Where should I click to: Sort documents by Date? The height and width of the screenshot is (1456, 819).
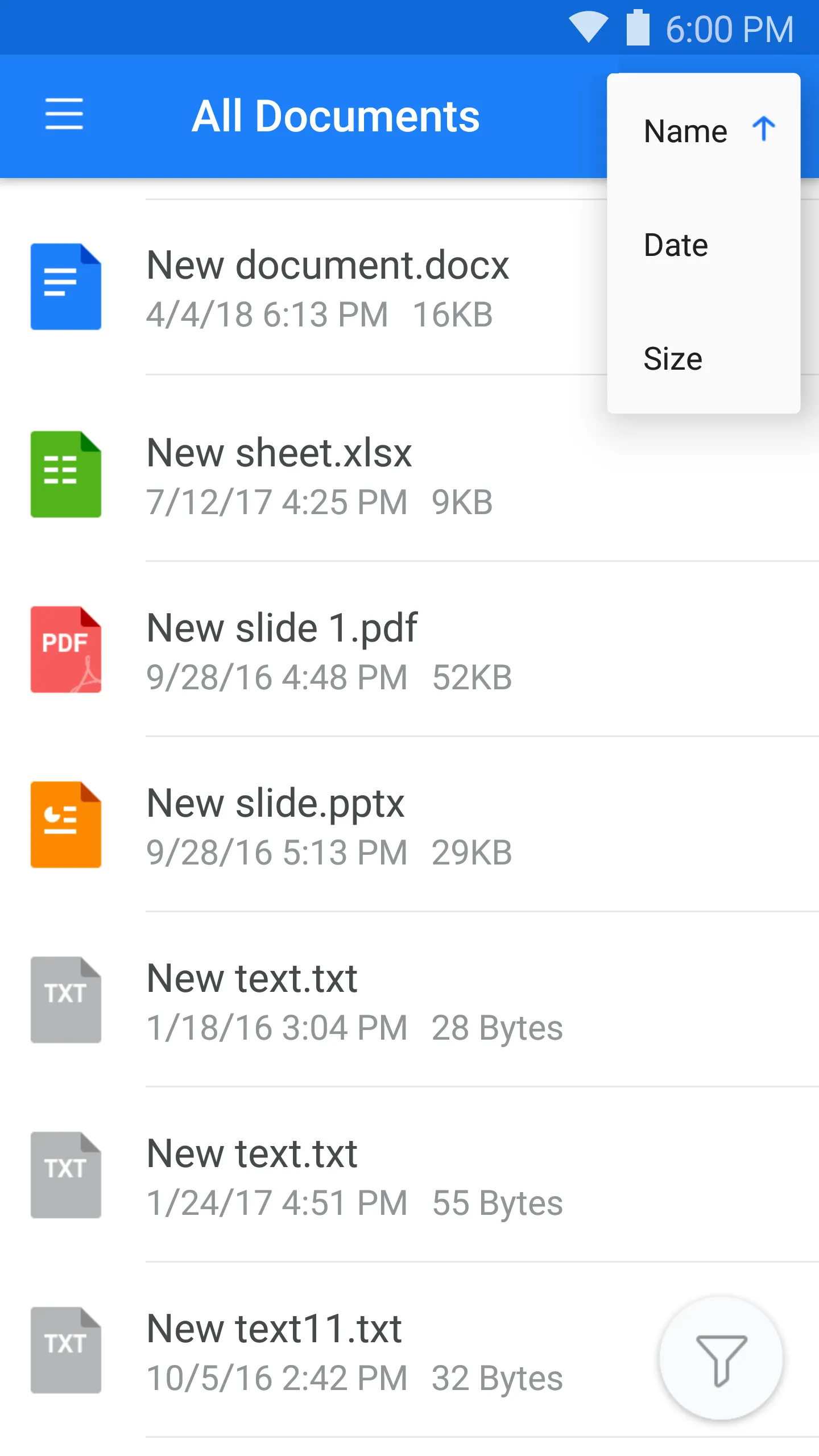coord(676,245)
